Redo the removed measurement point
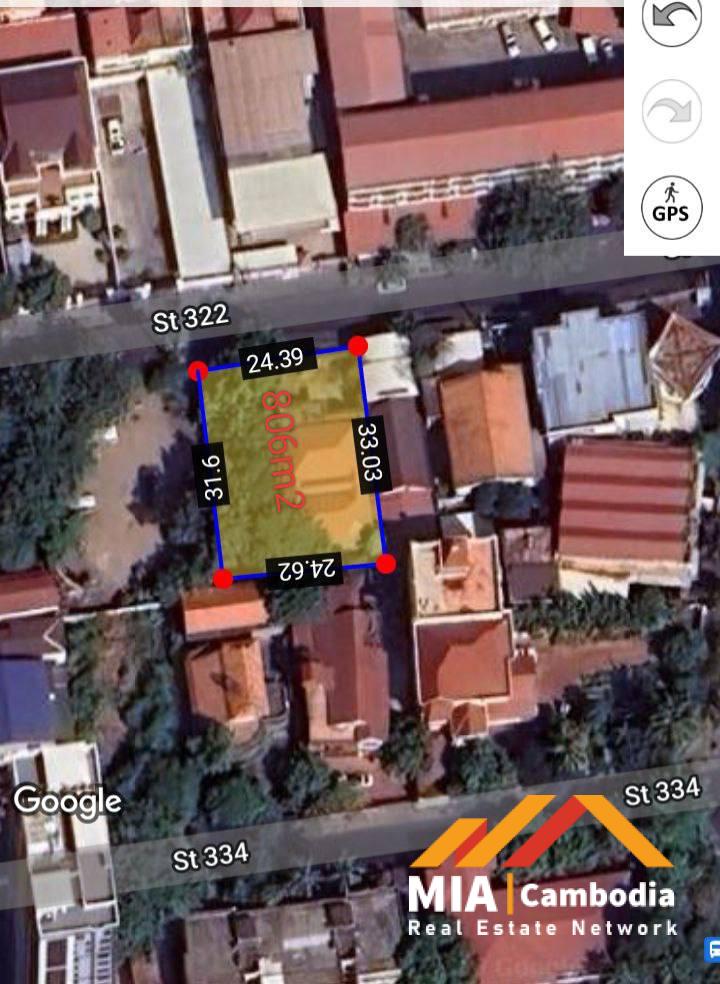 point(671,111)
